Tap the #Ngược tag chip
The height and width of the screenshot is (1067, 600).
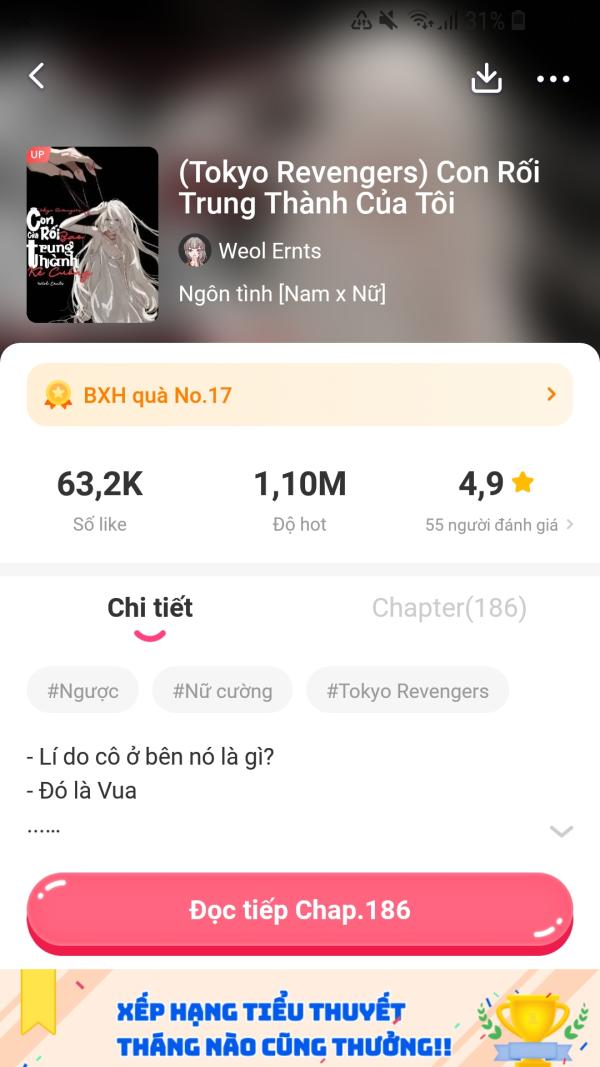click(83, 691)
